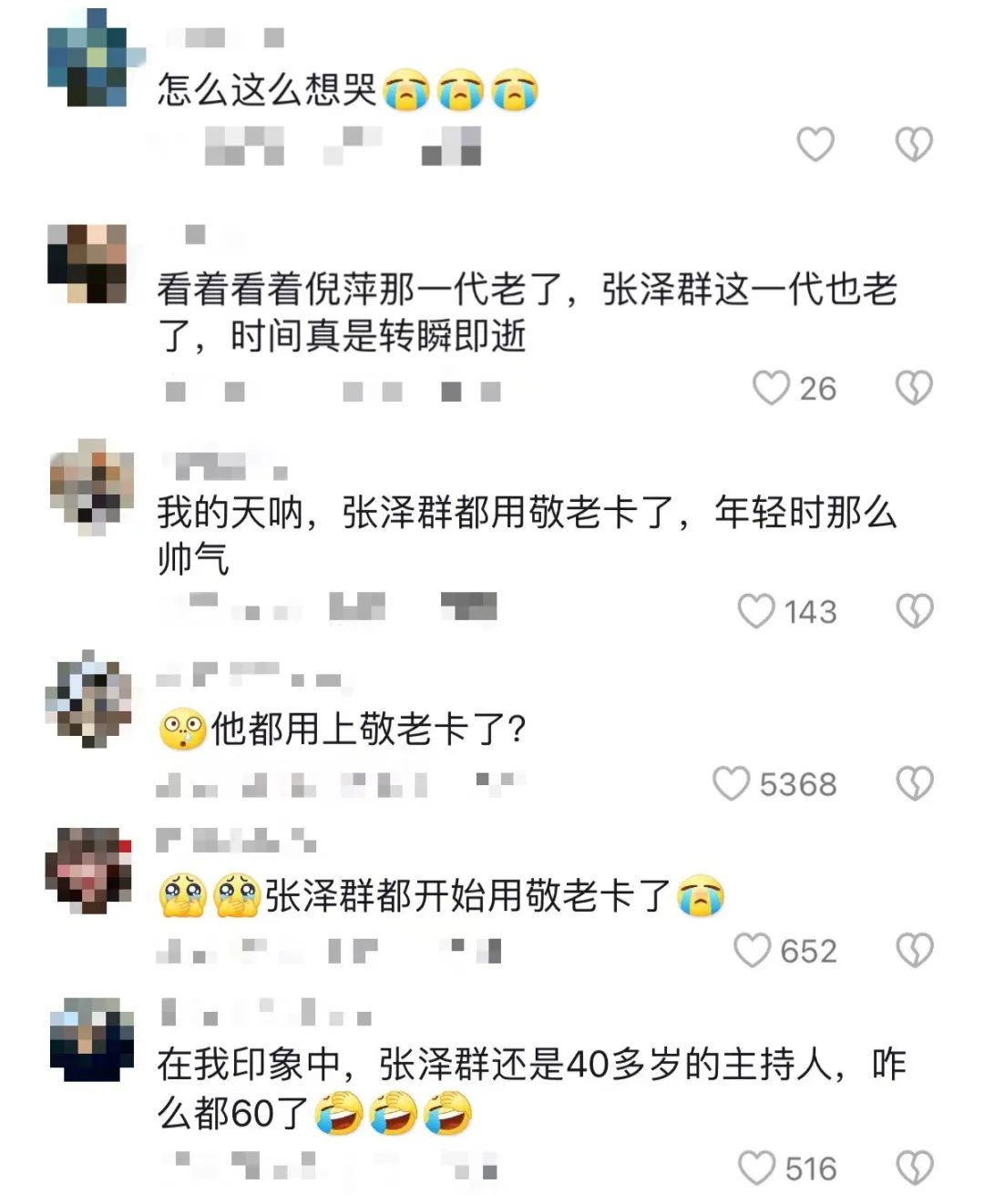Dislike the comment '张泽群都开始用敬老卡了'
984x1204 pixels.
click(x=914, y=950)
